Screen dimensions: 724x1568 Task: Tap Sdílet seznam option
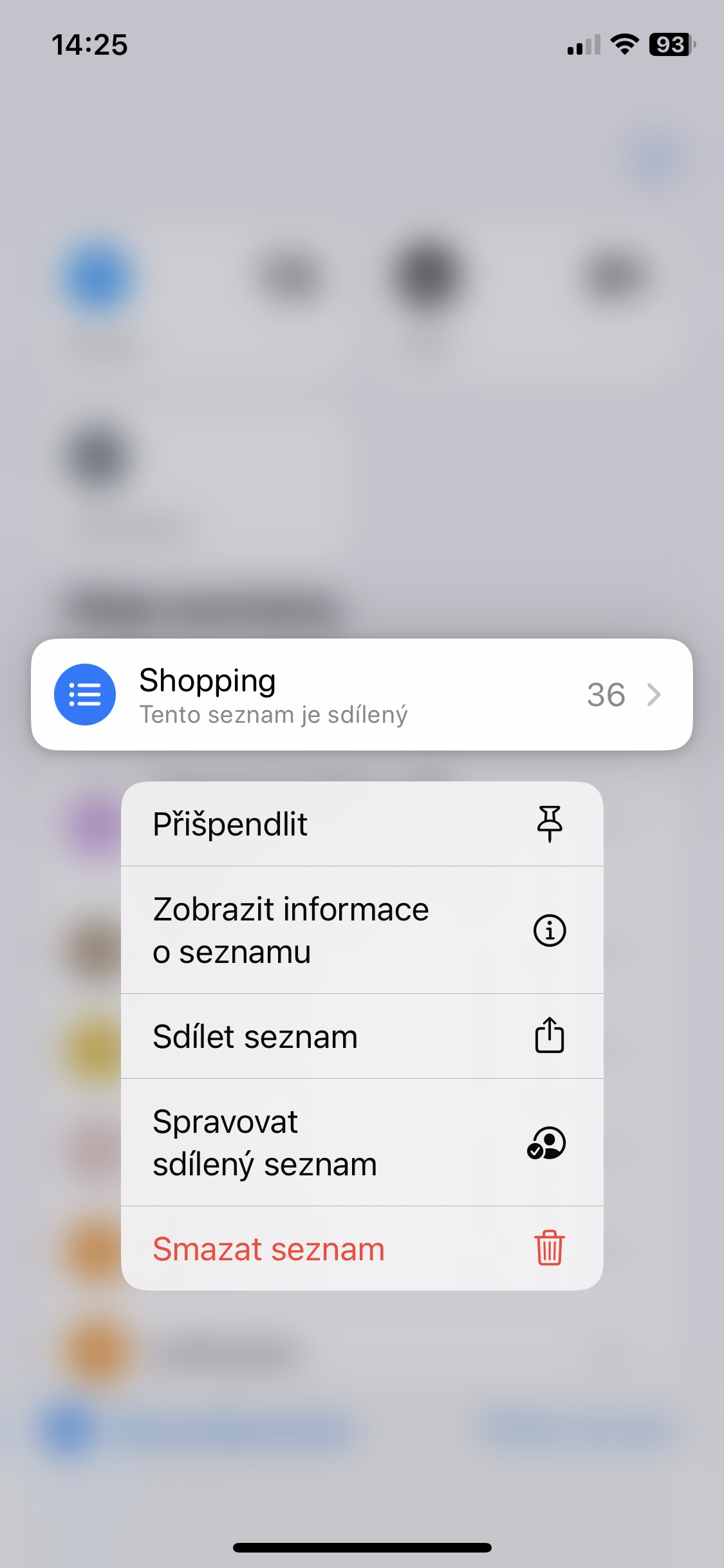click(362, 1036)
